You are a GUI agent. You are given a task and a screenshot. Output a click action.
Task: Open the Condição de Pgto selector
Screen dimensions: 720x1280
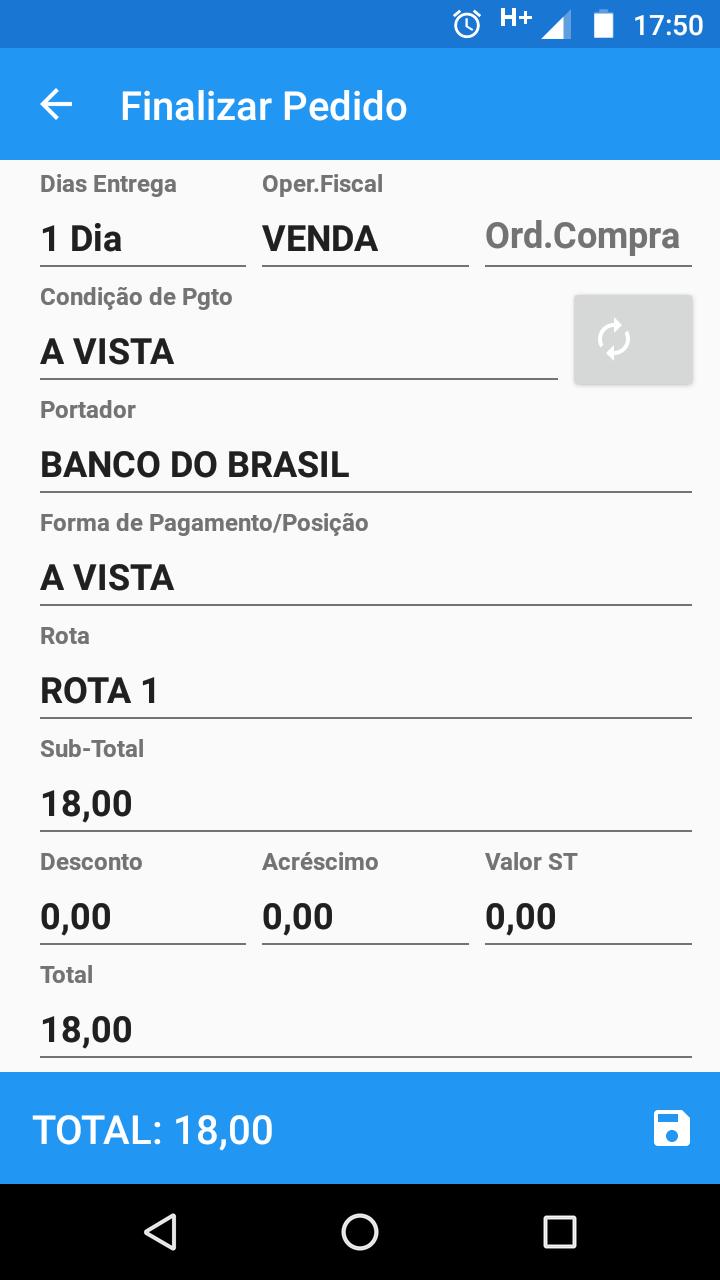[299, 352]
